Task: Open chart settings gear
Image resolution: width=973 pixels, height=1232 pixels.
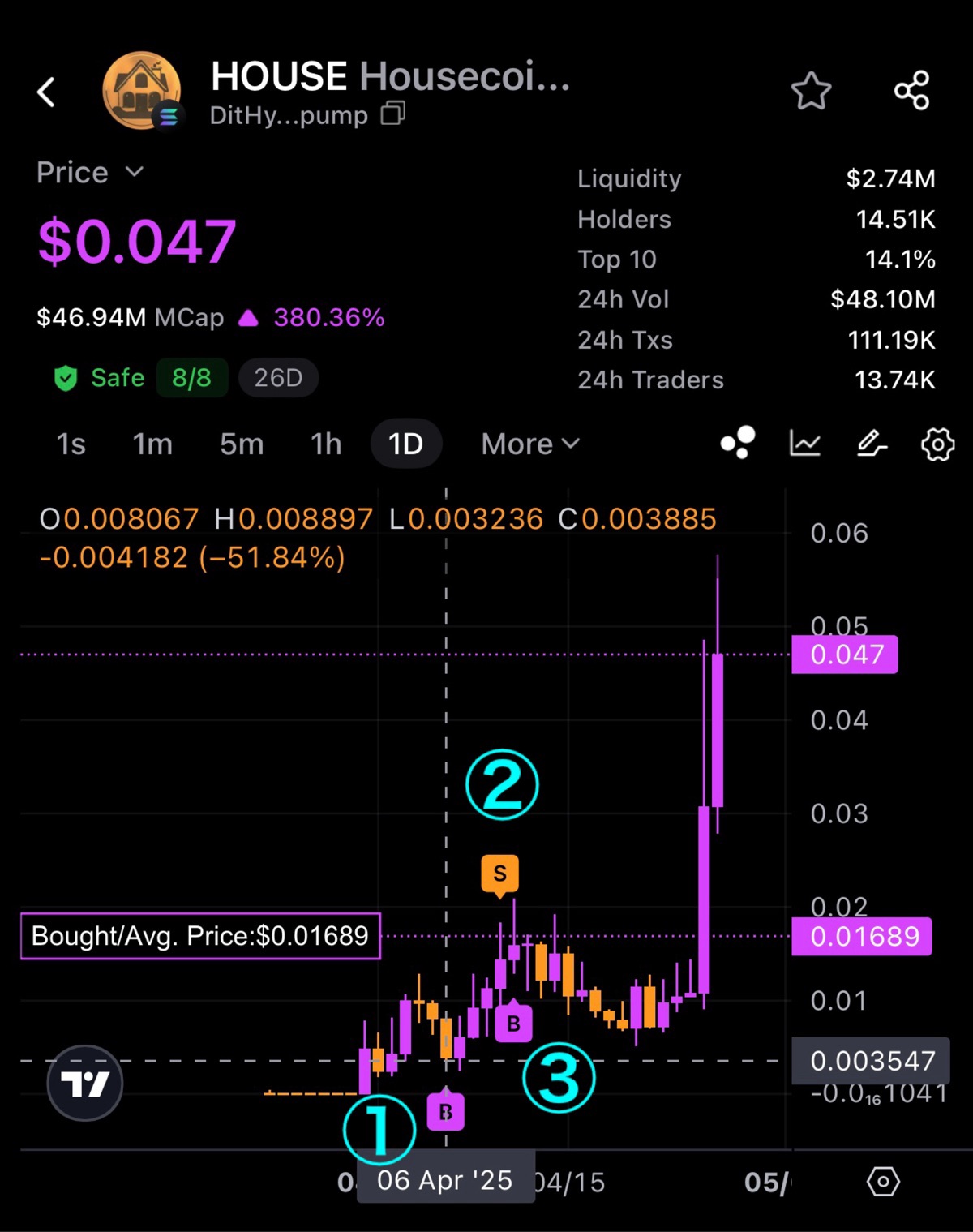Action: [937, 444]
